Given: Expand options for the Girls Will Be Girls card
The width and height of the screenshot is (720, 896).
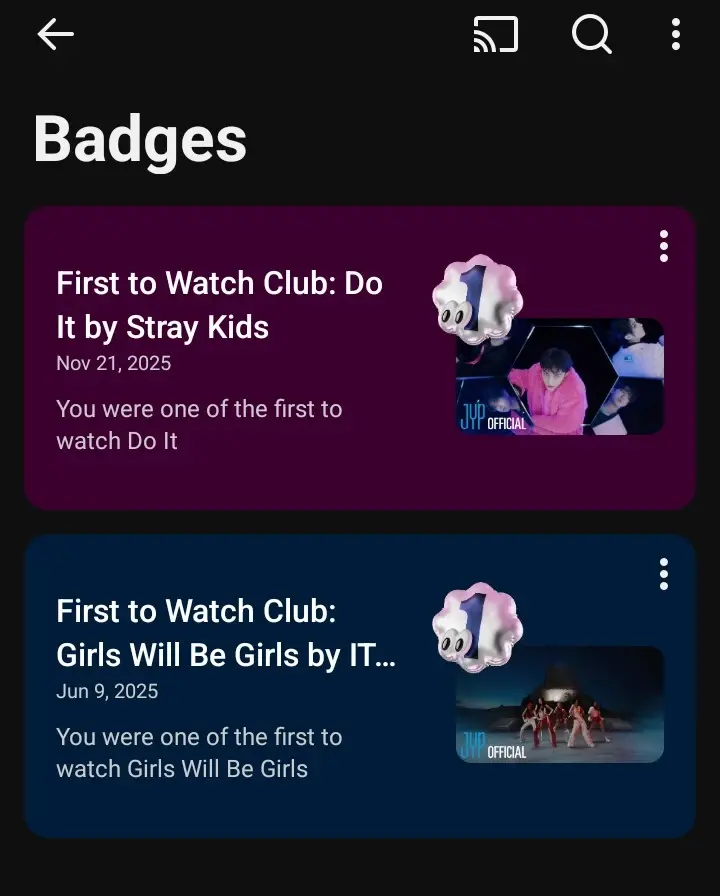Looking at the screenshot, I should (663, 573).
